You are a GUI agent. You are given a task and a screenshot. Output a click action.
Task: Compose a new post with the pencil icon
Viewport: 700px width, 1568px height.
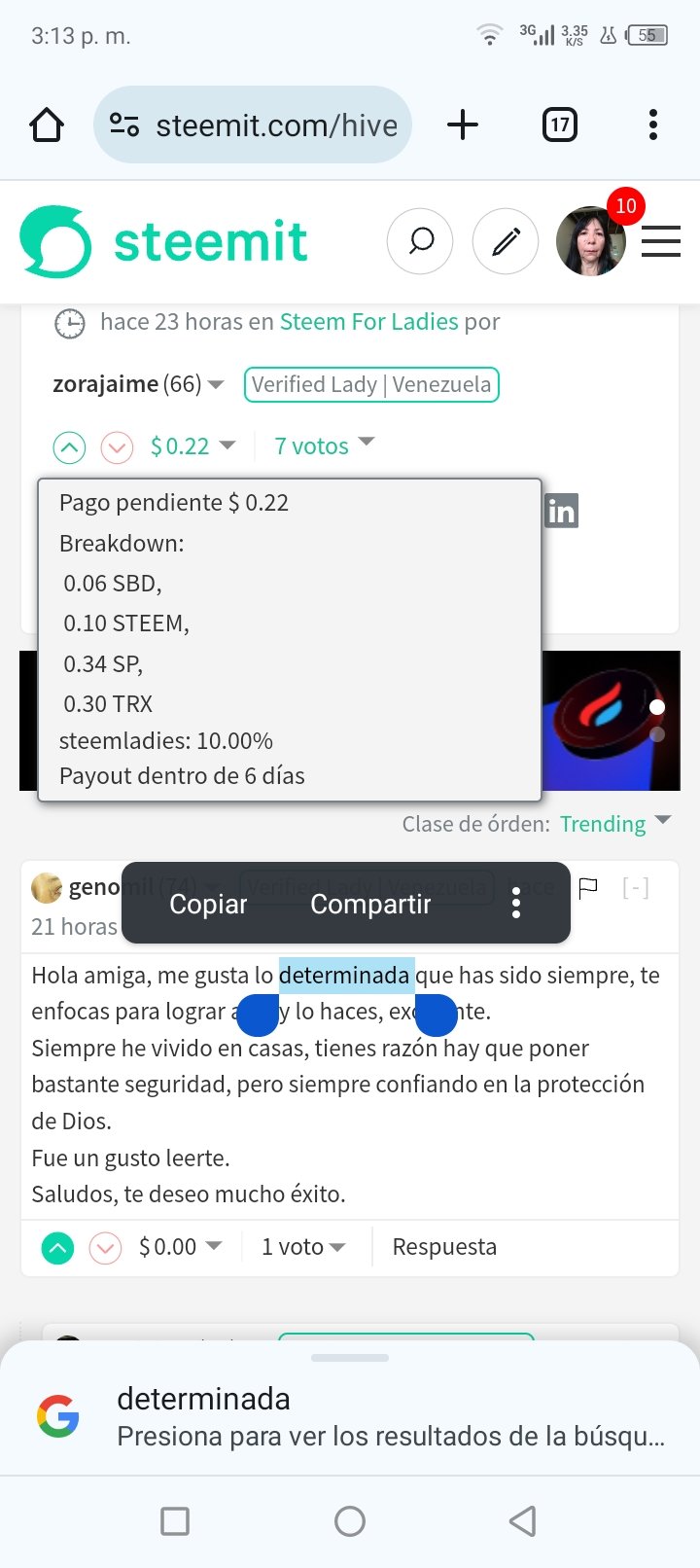click(x=506, y=241)
